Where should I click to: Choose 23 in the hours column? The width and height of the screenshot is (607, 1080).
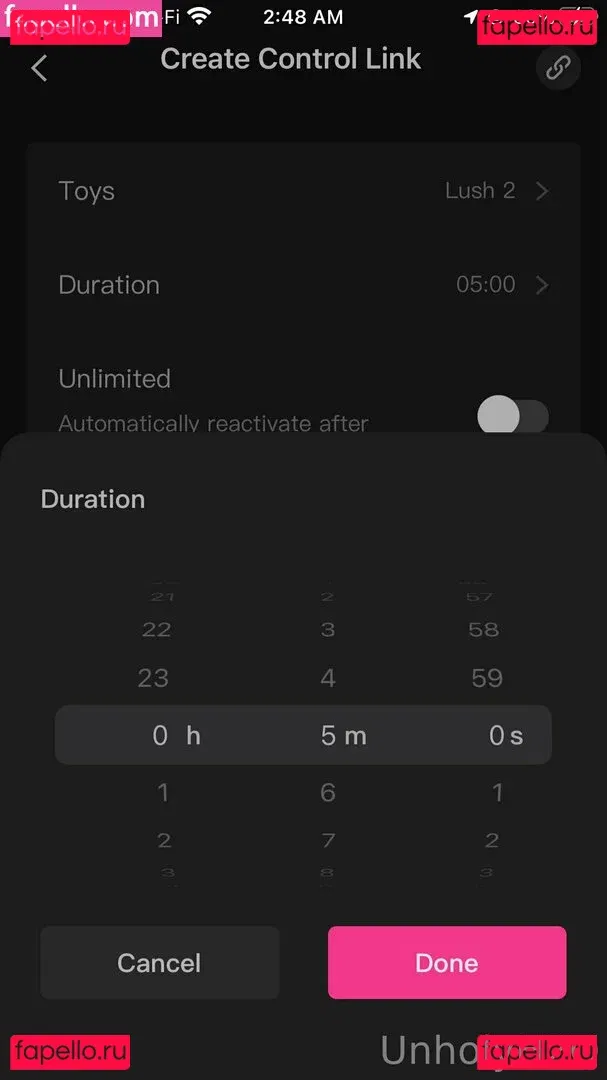(153, 678)
